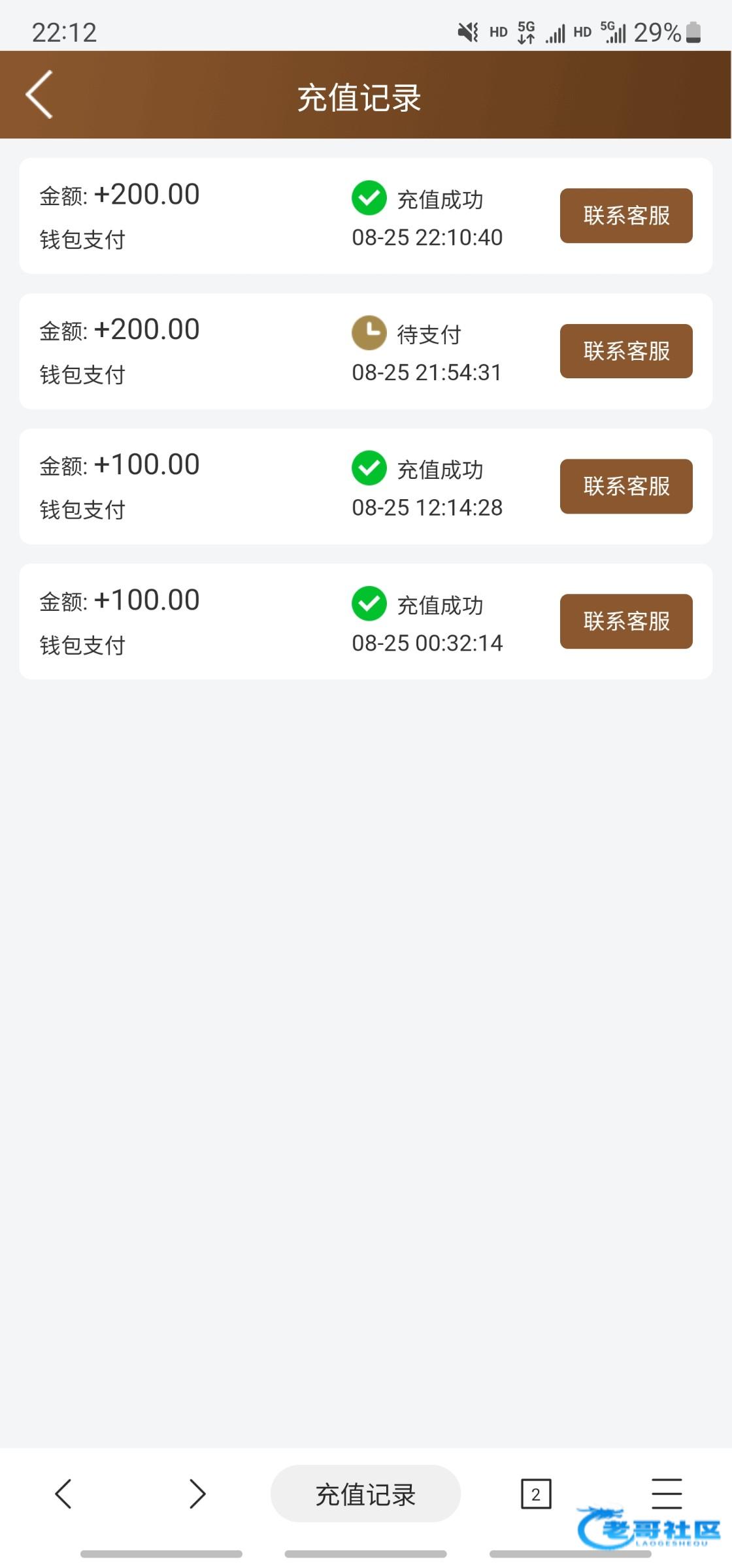Contact support for the 22:10:40 recharge
This screenshot has width=732, height=1568.
click(626, 216)
